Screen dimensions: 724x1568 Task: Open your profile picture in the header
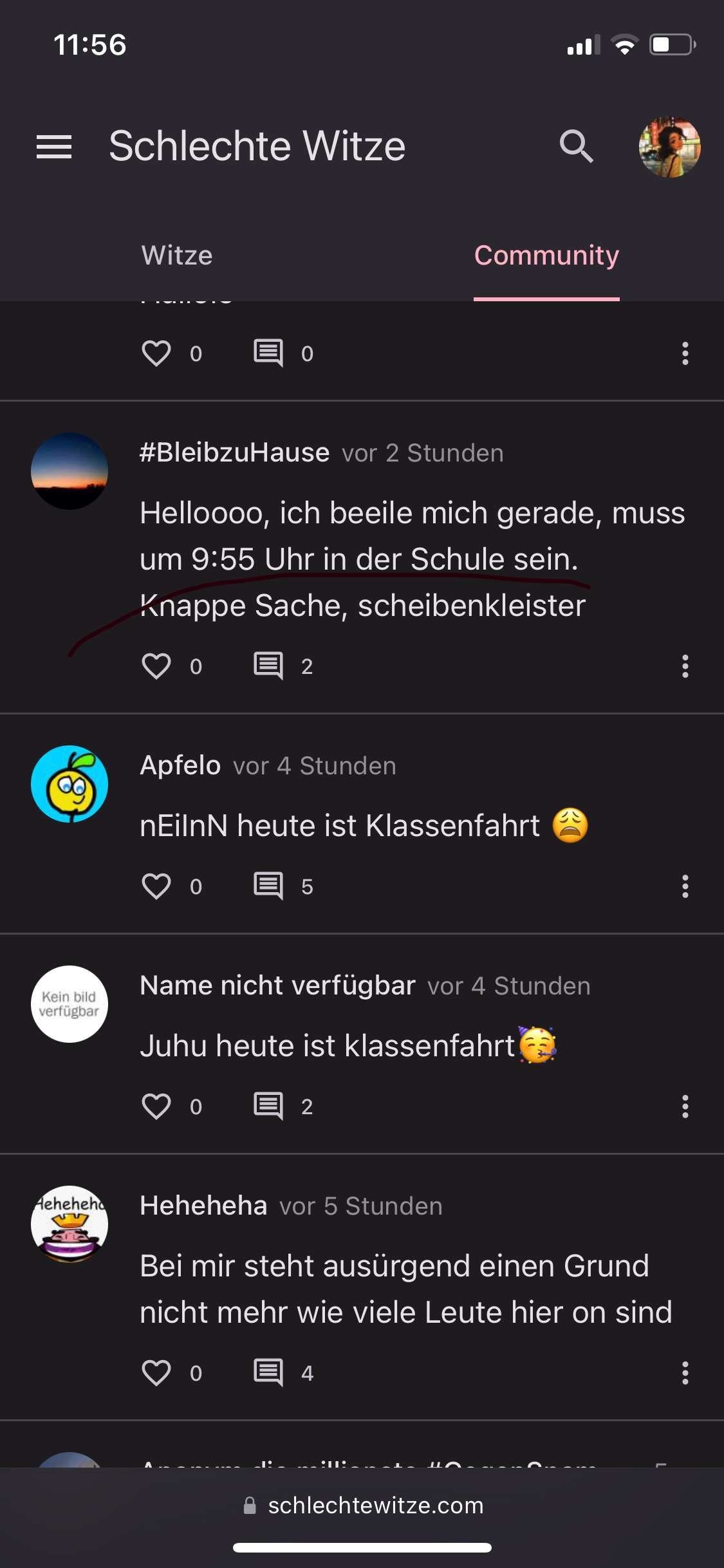coord(669,147)
